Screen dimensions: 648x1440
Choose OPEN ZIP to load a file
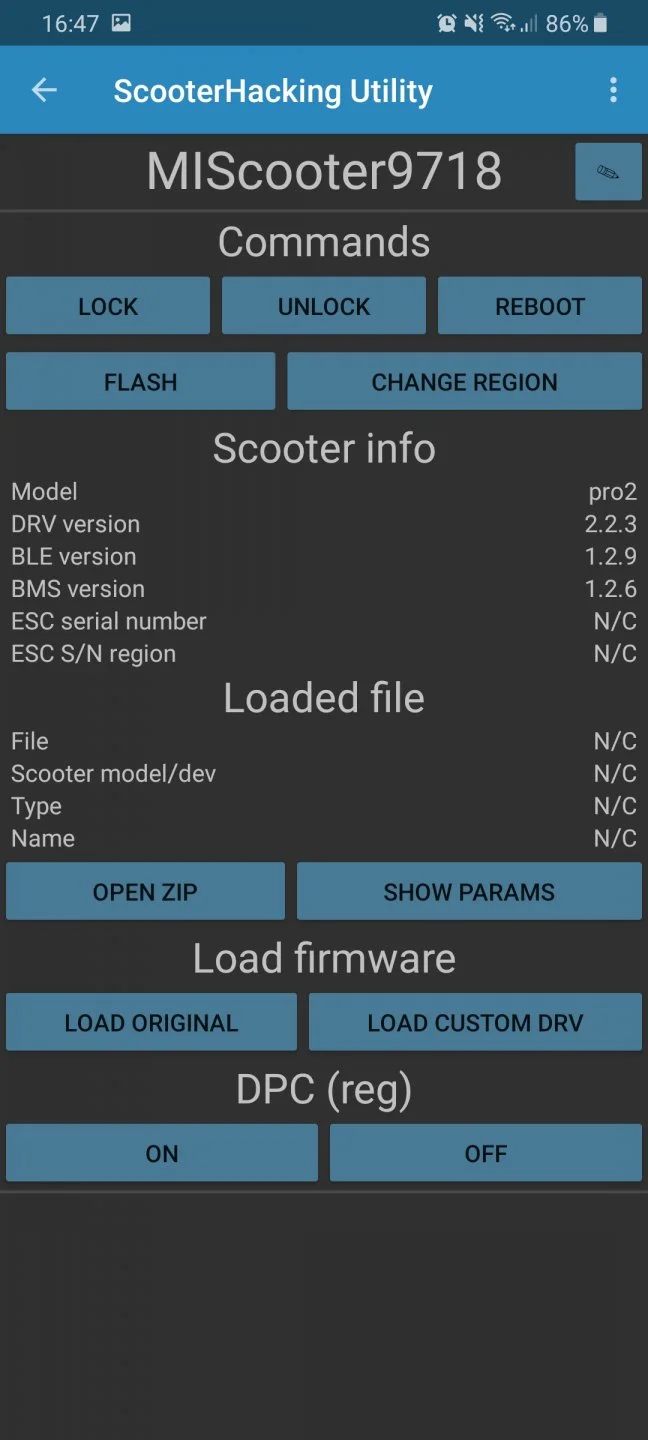[145, 892]
